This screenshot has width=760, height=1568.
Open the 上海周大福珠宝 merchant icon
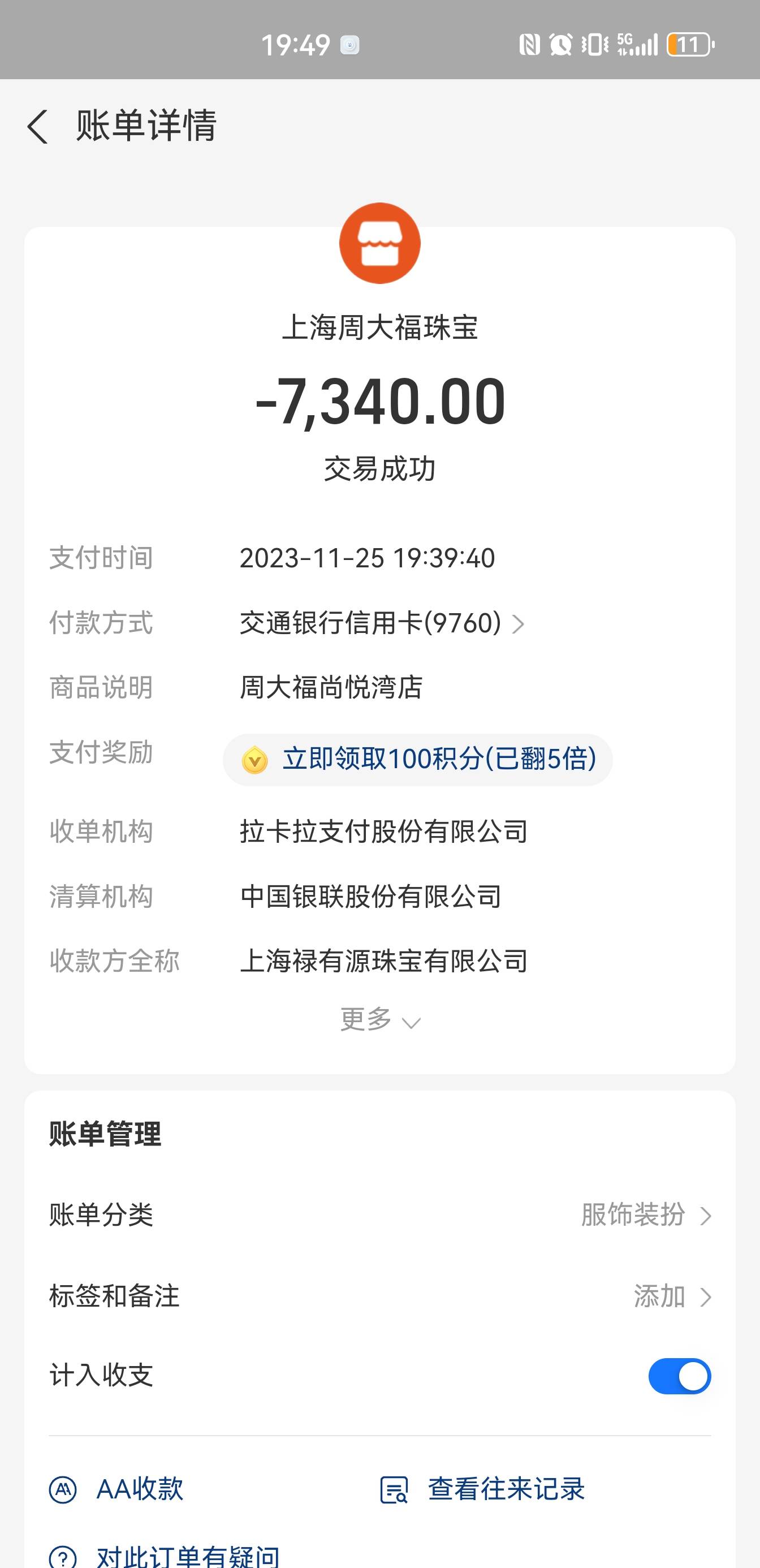[379, 243]
